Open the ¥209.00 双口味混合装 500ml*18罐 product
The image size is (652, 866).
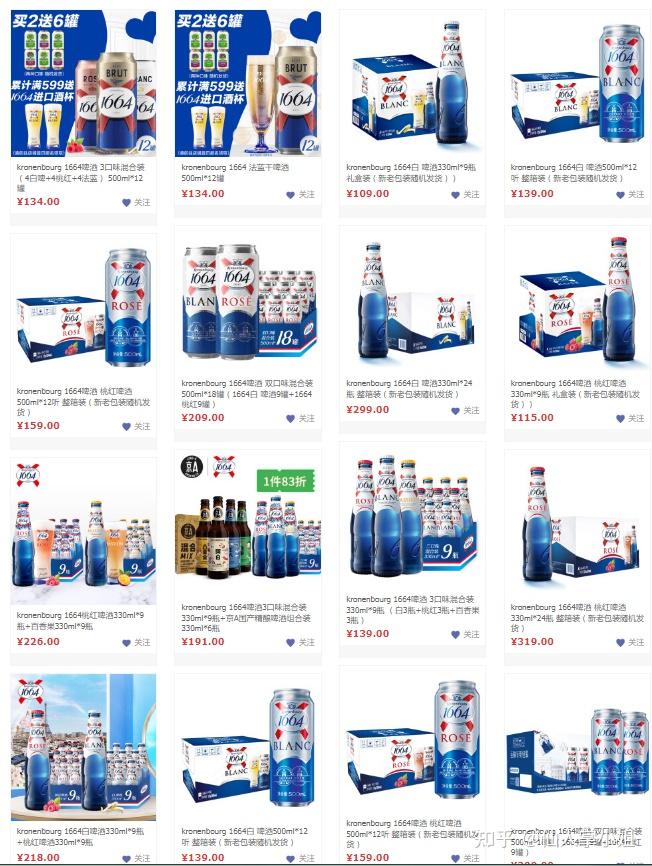point(247,298)
